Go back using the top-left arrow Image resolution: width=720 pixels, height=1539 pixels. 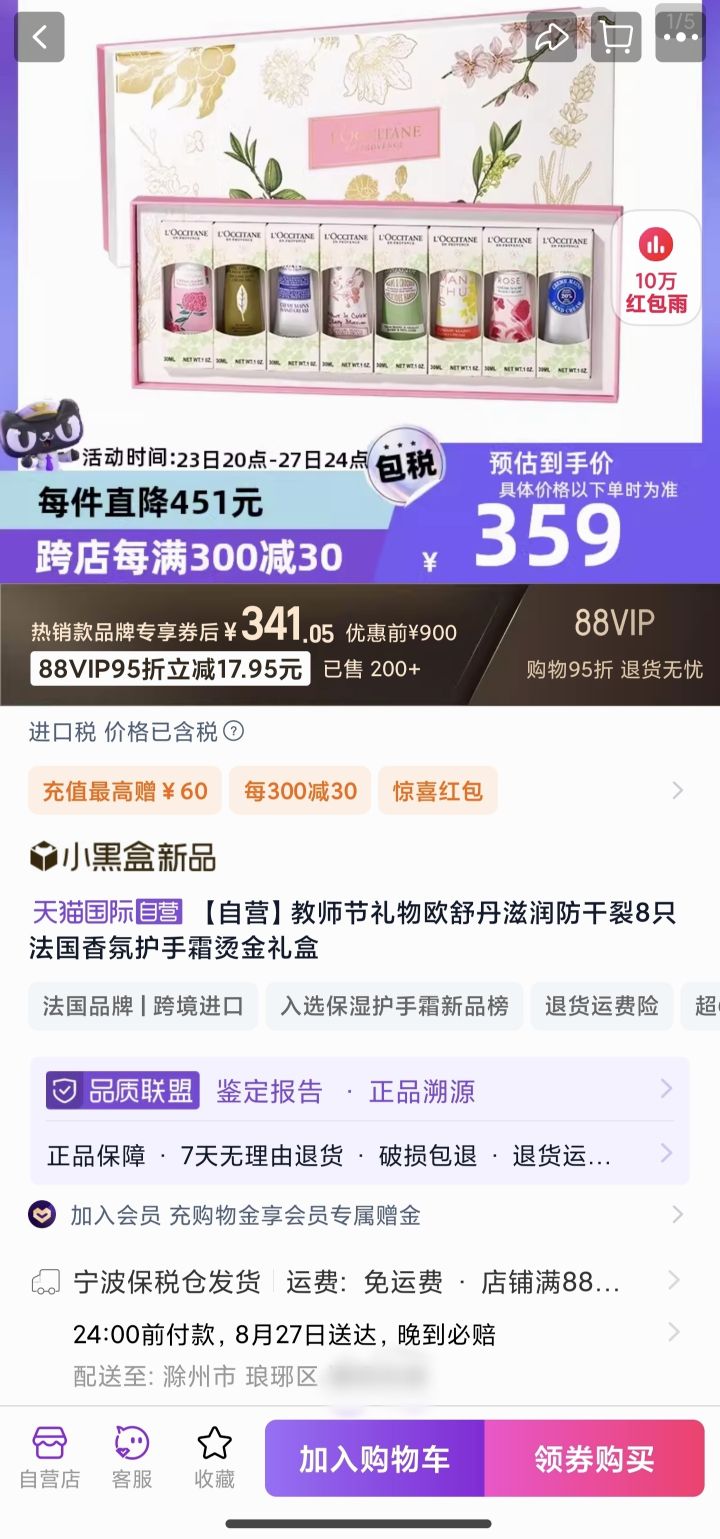[39, 38]
